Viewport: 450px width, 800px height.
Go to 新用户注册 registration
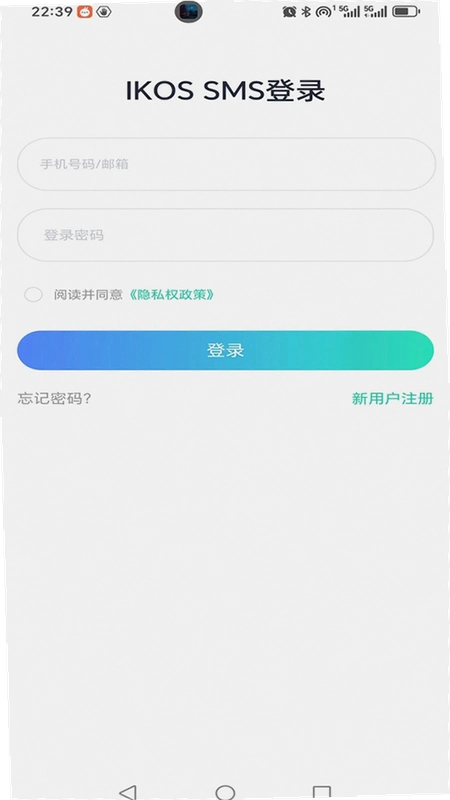tap(392, 398)
